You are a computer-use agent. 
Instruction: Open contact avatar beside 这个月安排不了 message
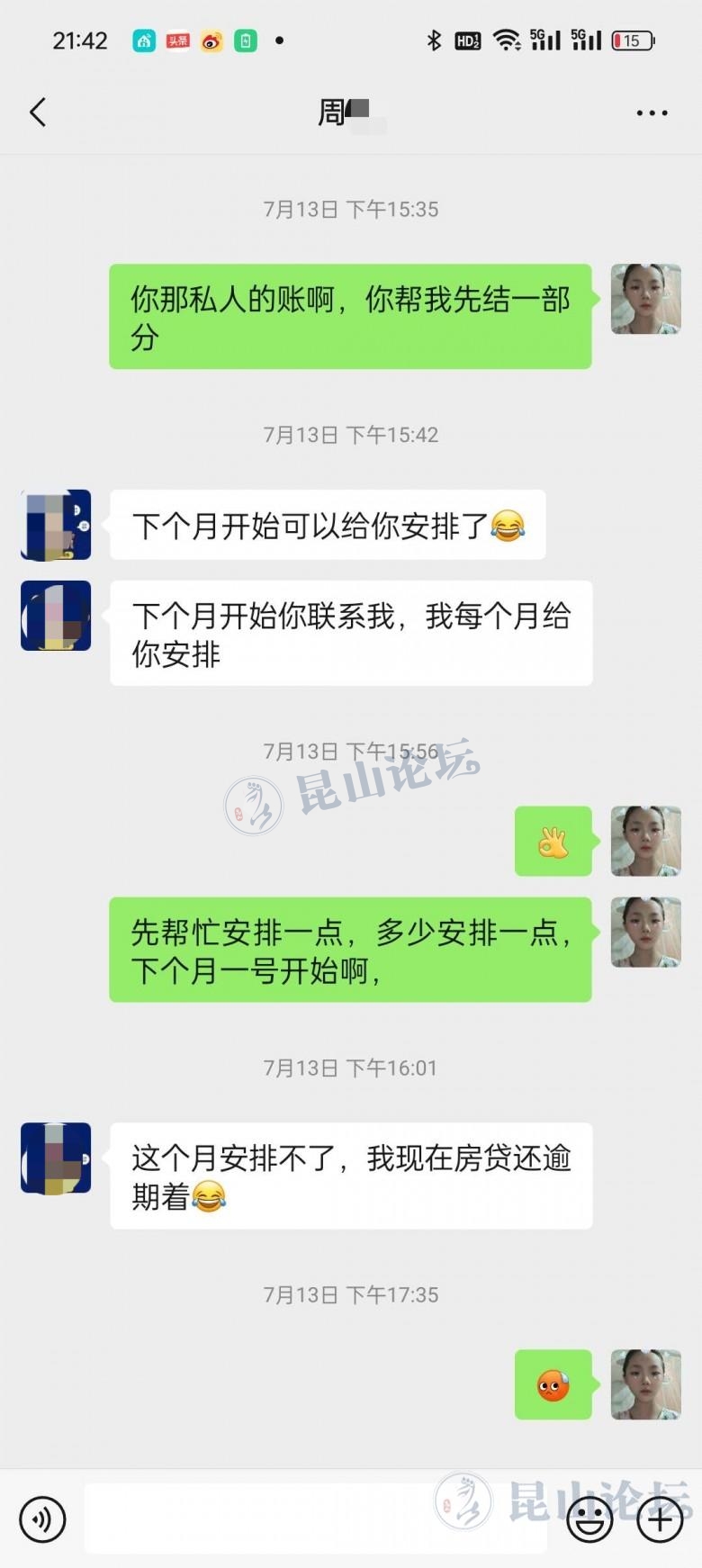pyautogui.click(x=56, y=1158)
